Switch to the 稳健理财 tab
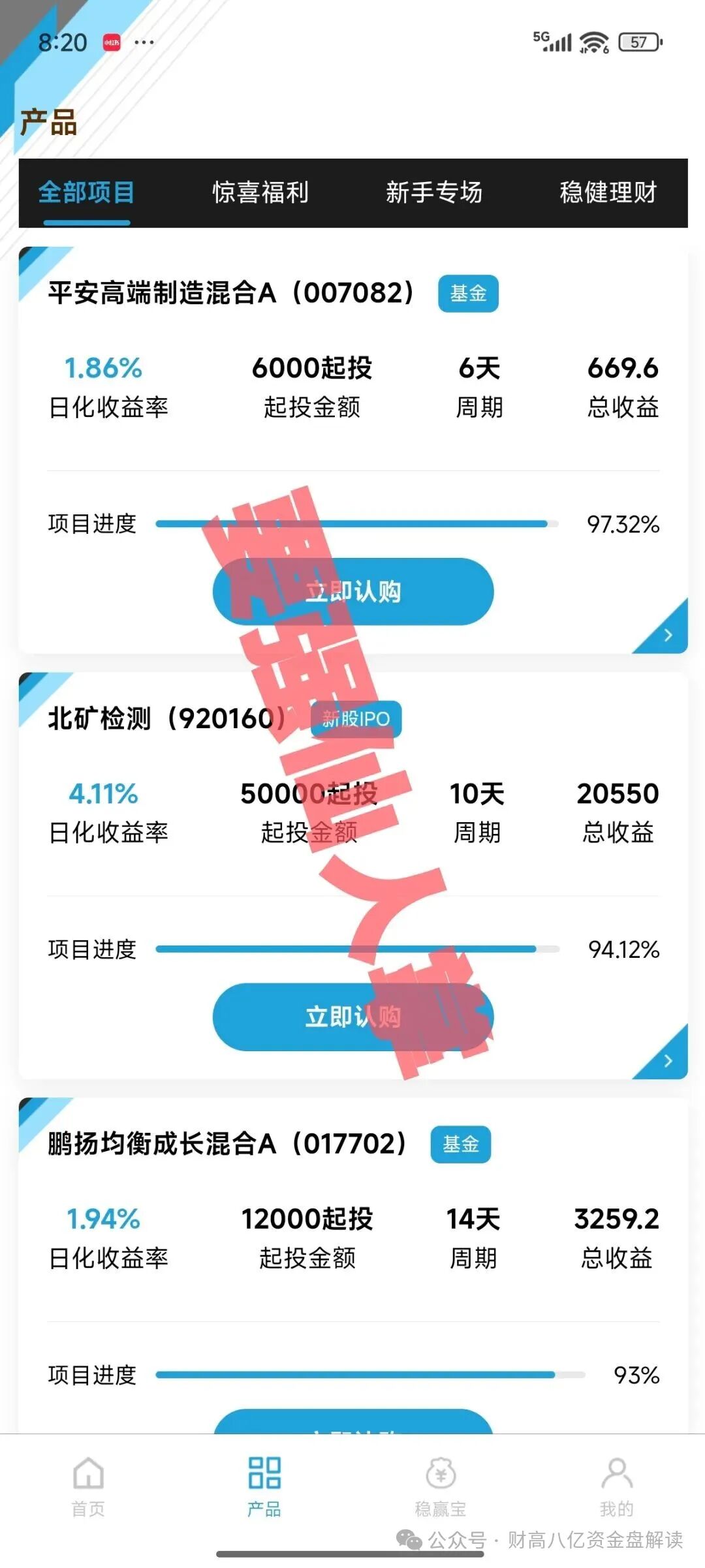Viewport: 705px width, 1568px height. click(608, 193)
